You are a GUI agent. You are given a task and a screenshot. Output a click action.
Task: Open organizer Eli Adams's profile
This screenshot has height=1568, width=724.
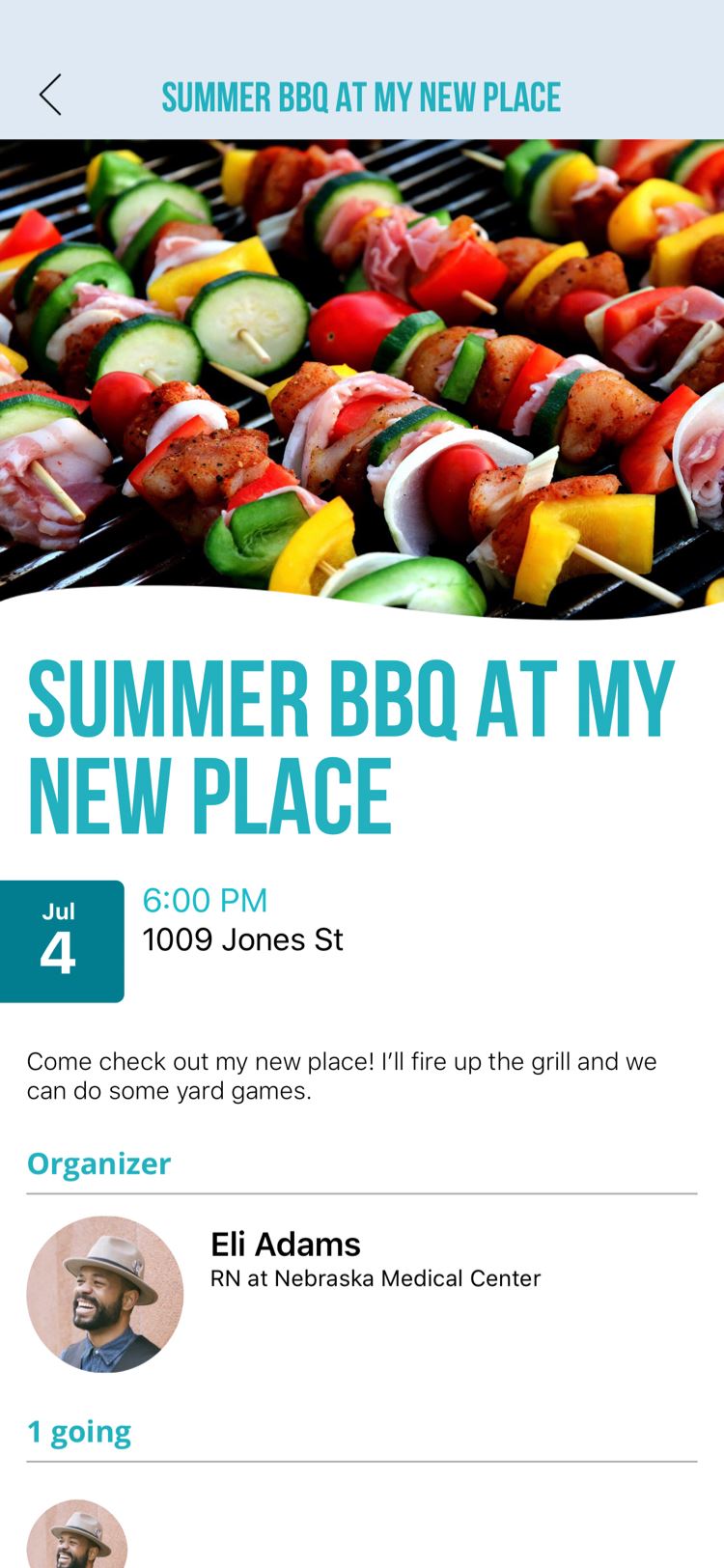point(361,1294)
